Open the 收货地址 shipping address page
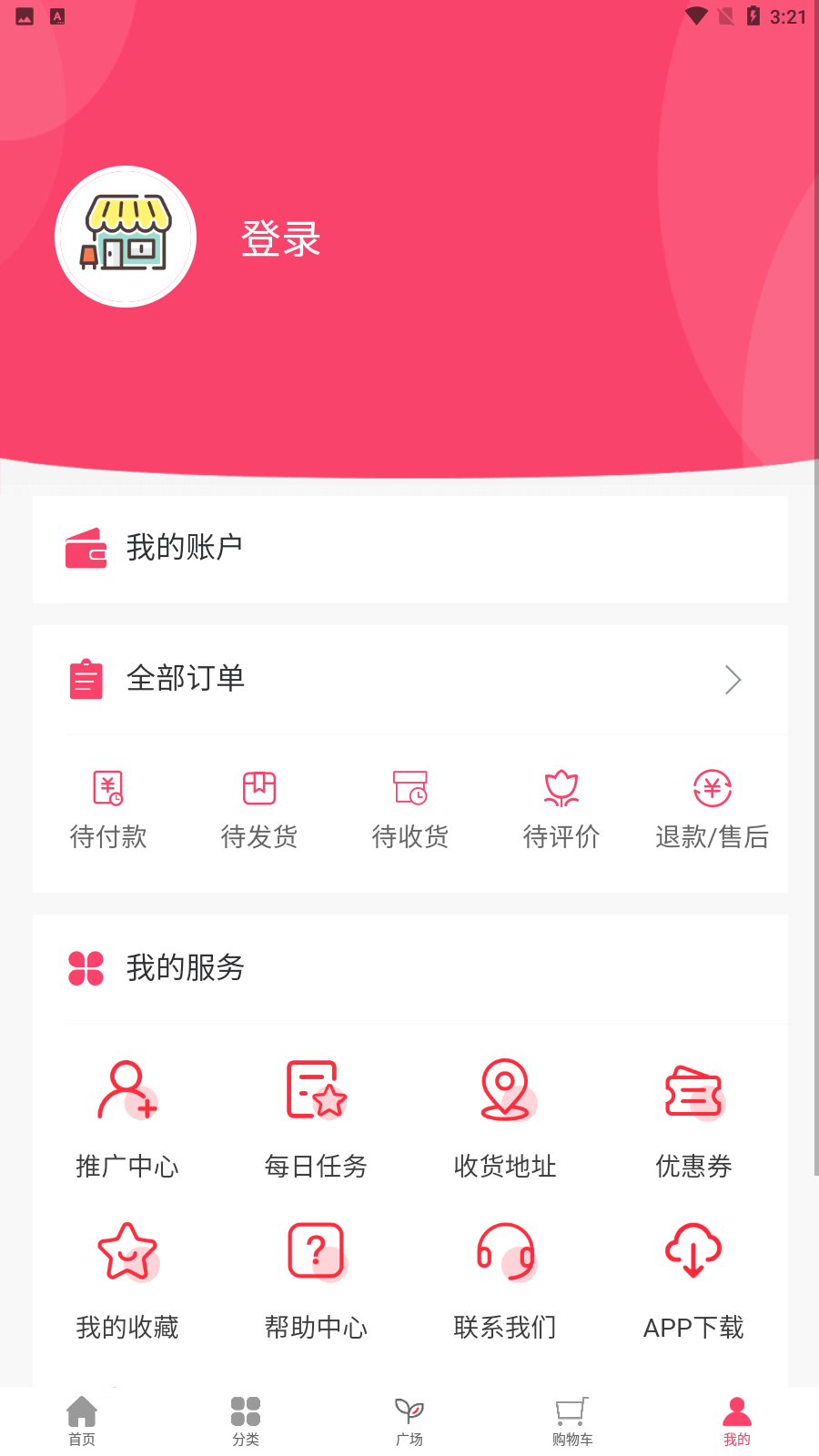The width and height of the screenshot is (819, 1456). (504, 1115)
